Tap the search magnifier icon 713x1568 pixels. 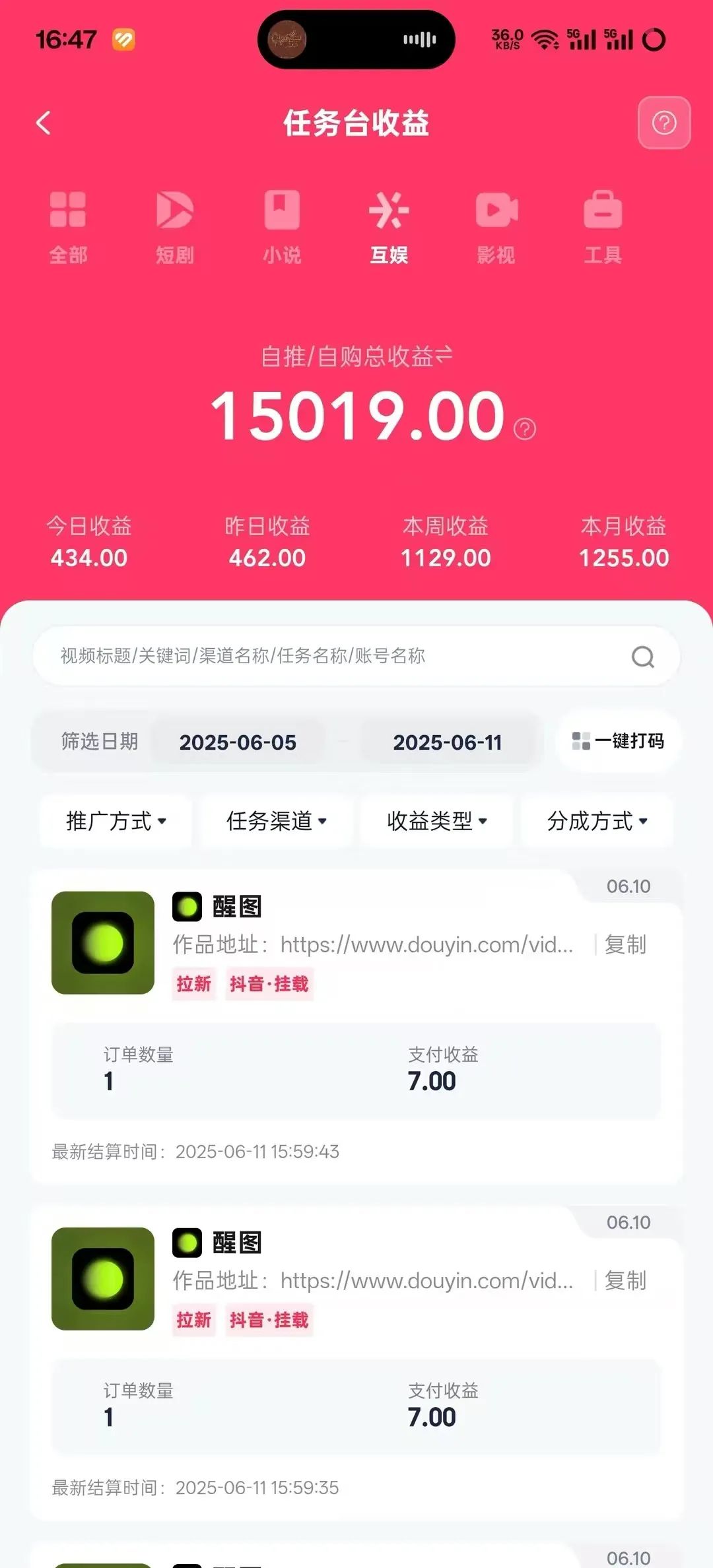pyautogui.click(x=643, y=657)
